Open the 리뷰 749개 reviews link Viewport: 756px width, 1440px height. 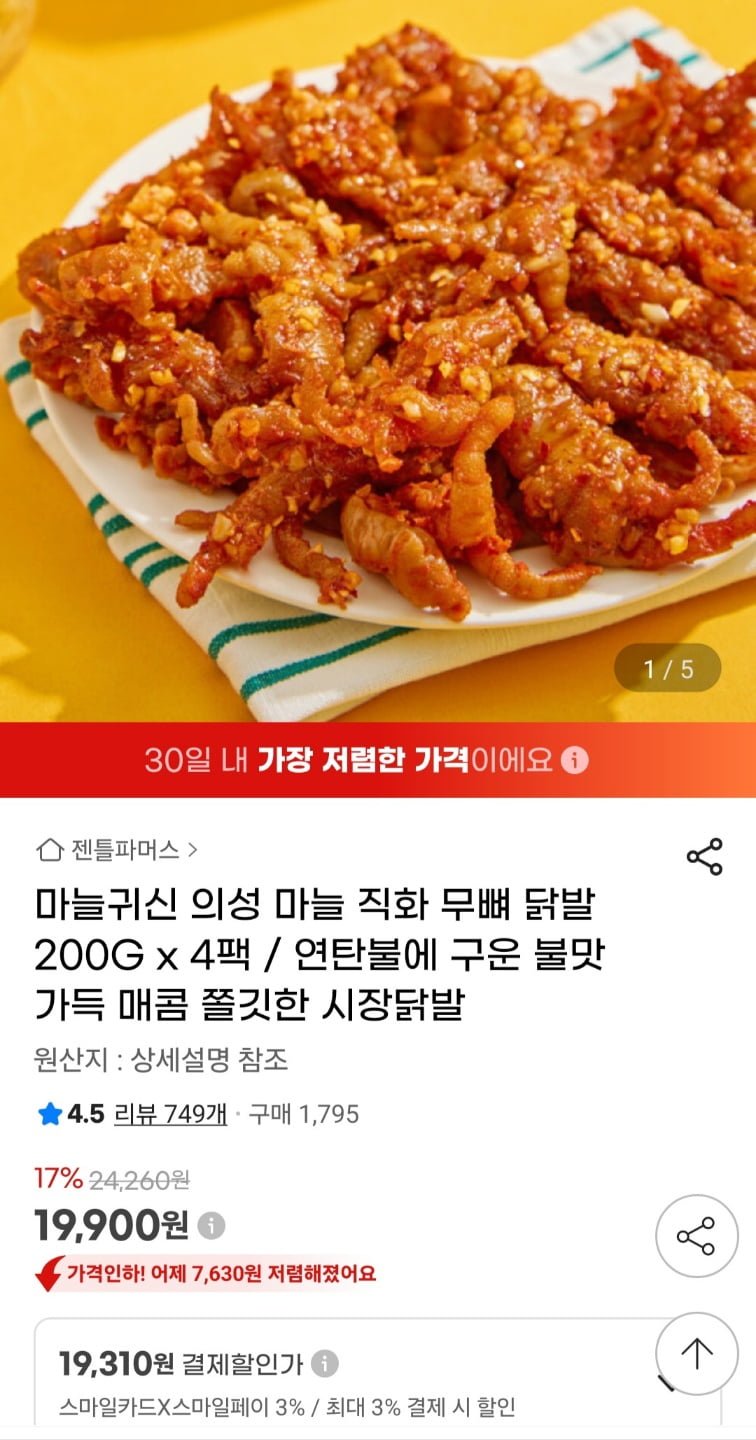171,1114
